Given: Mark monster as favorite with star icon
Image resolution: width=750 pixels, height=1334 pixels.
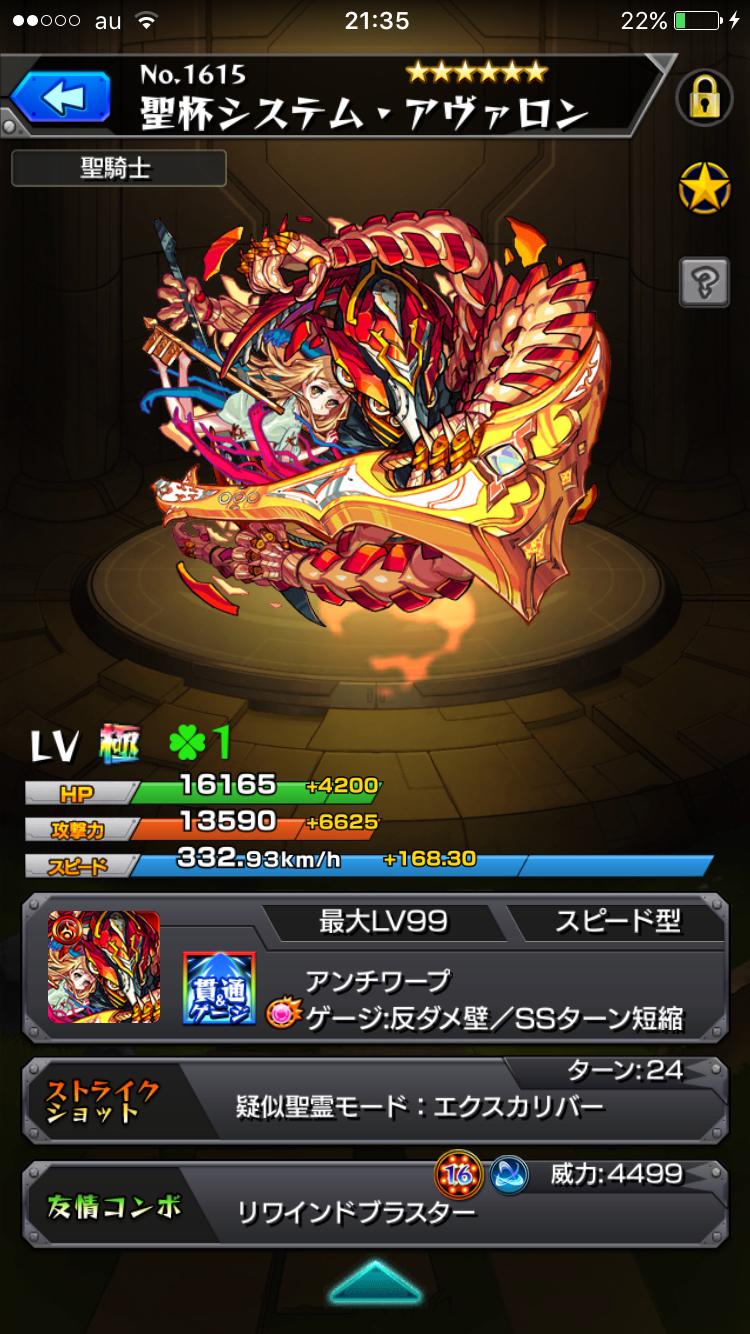Looking at the screenshot, I should click(x=704, y=186).
